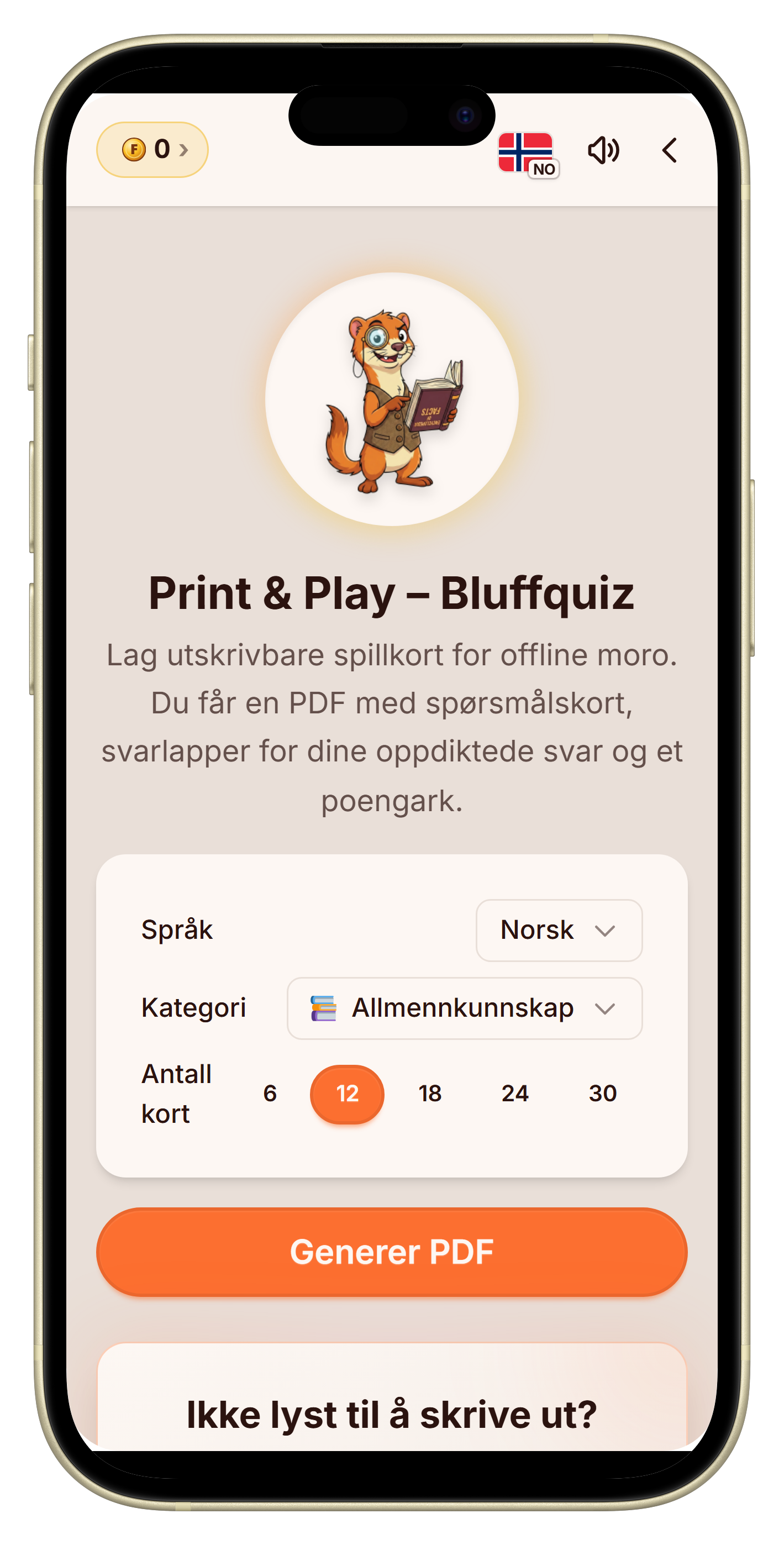Choose 18 cards

[429, 1094]
